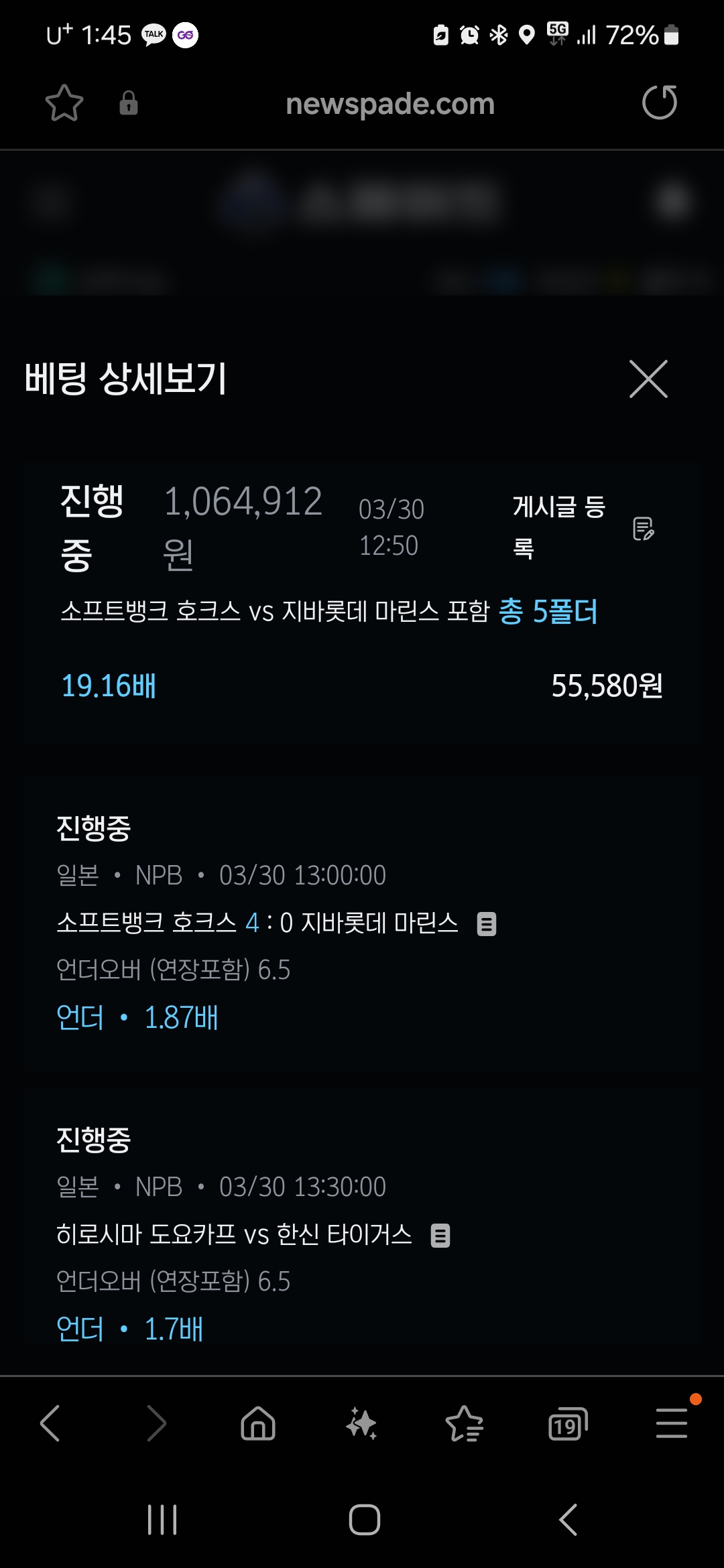Go back to the previous browser page
The image size is (724, 1568).
tap(51, 1423)
